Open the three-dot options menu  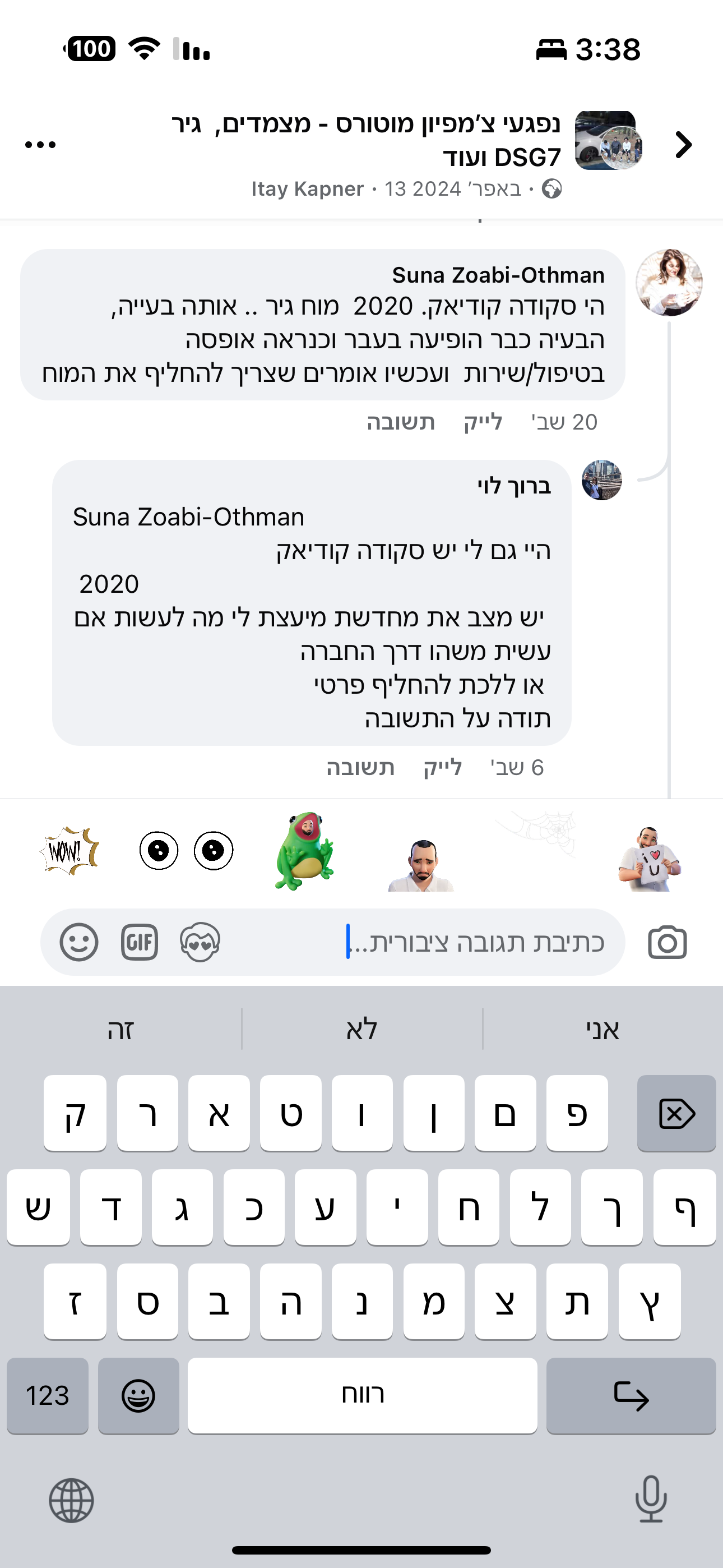coord(40,145)
